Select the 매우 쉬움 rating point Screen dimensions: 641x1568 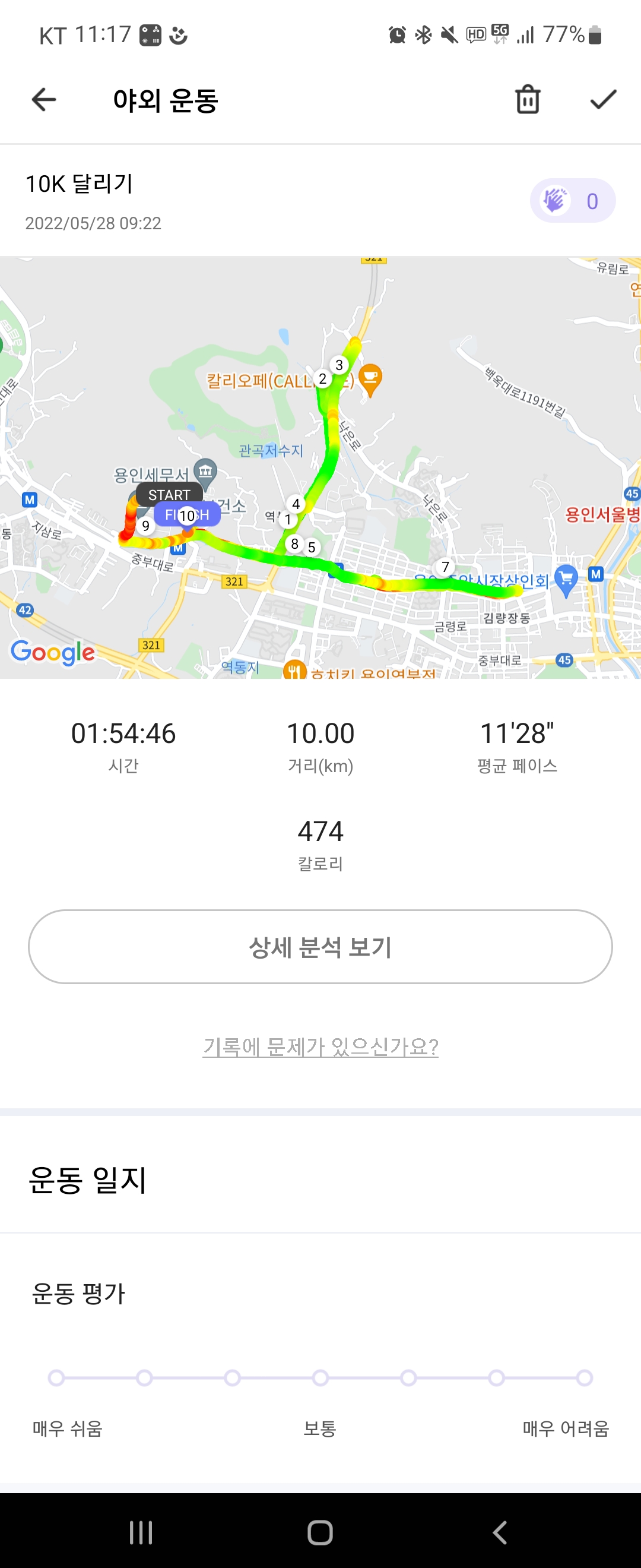56,1377
